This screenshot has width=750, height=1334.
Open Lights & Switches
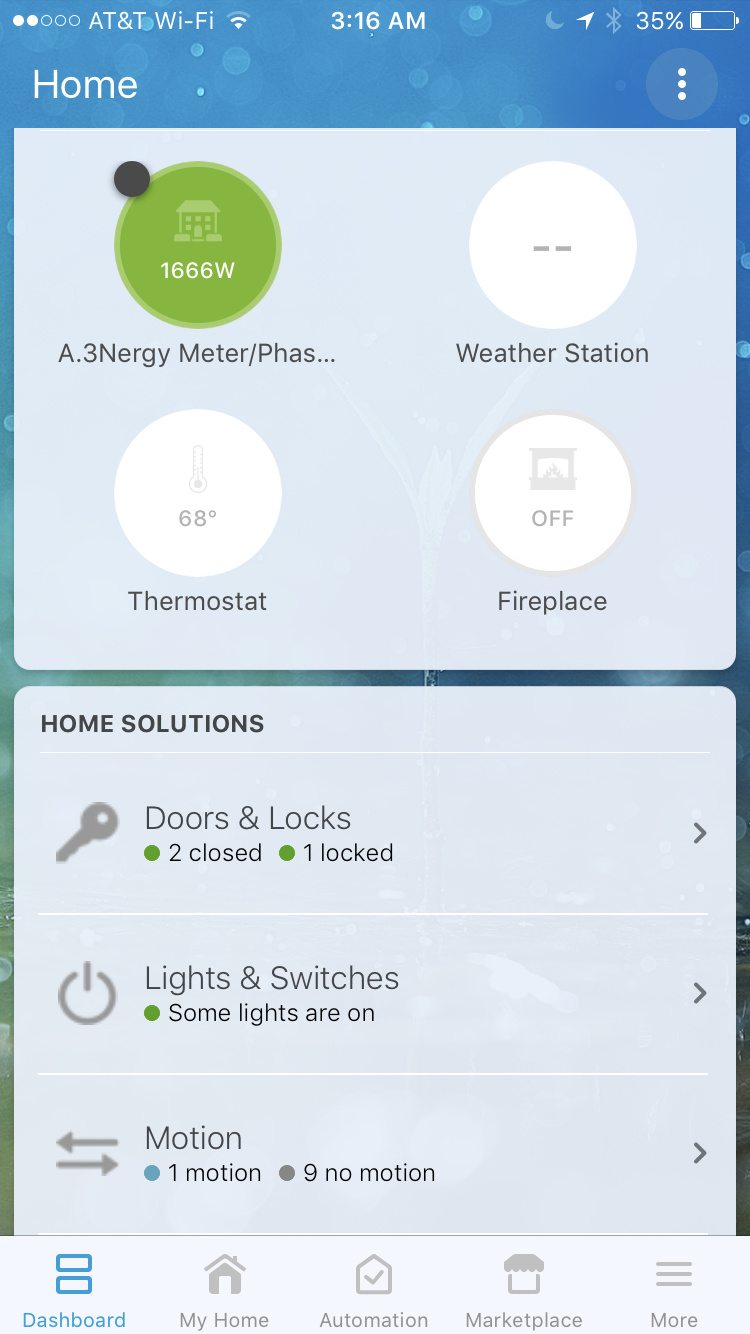click(374, 994)
